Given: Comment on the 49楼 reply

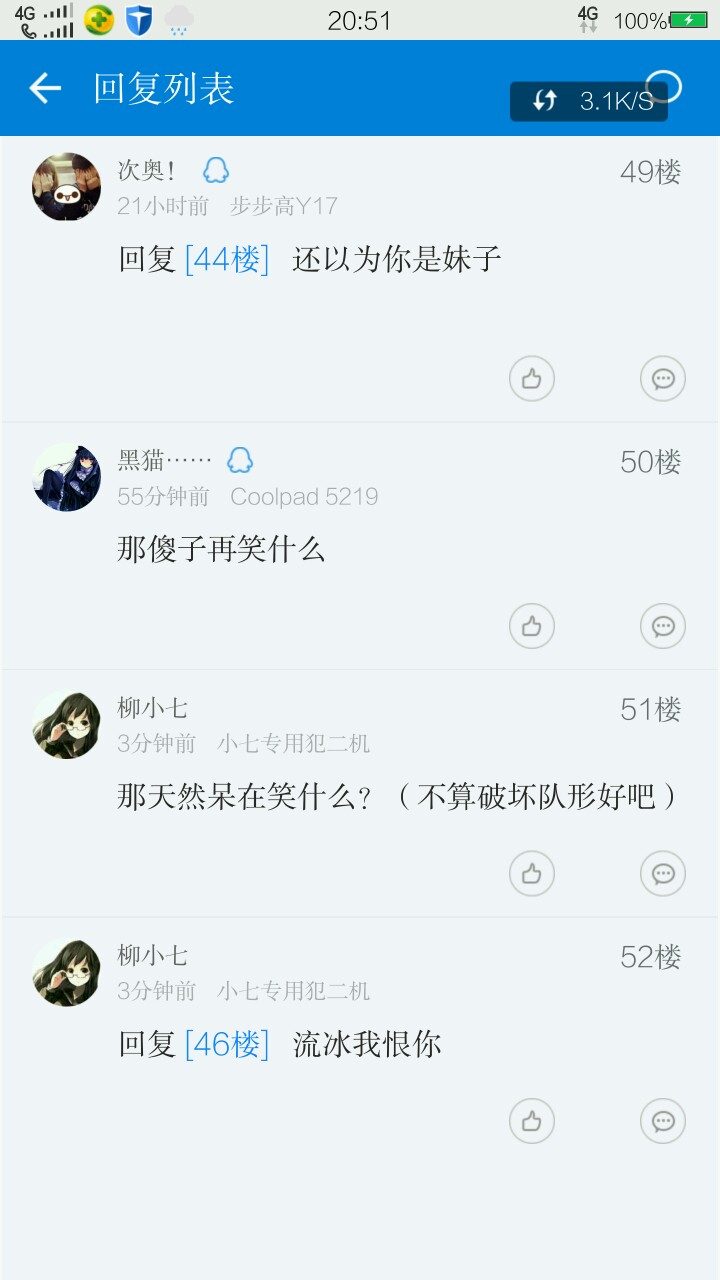Looking at the screenshot, I should (x=662, y=379).
